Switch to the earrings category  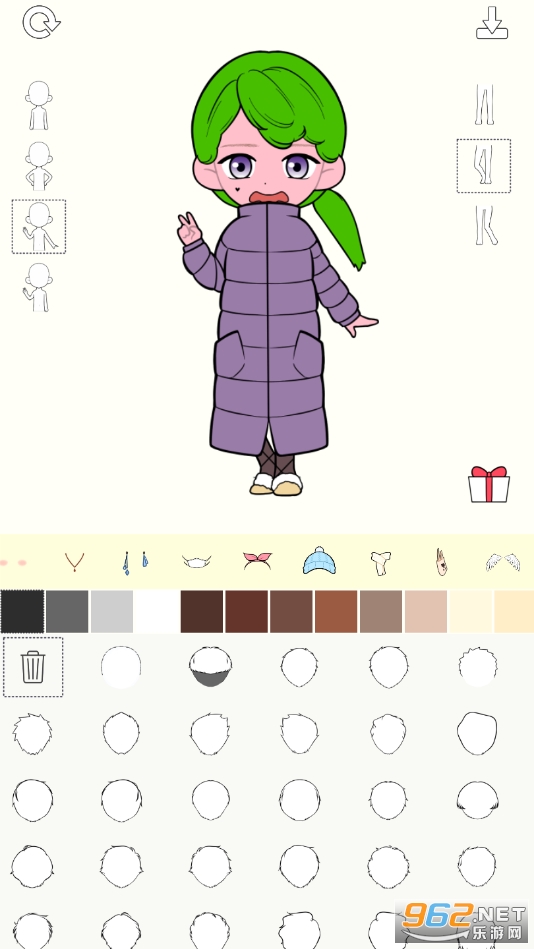[135, 563]
